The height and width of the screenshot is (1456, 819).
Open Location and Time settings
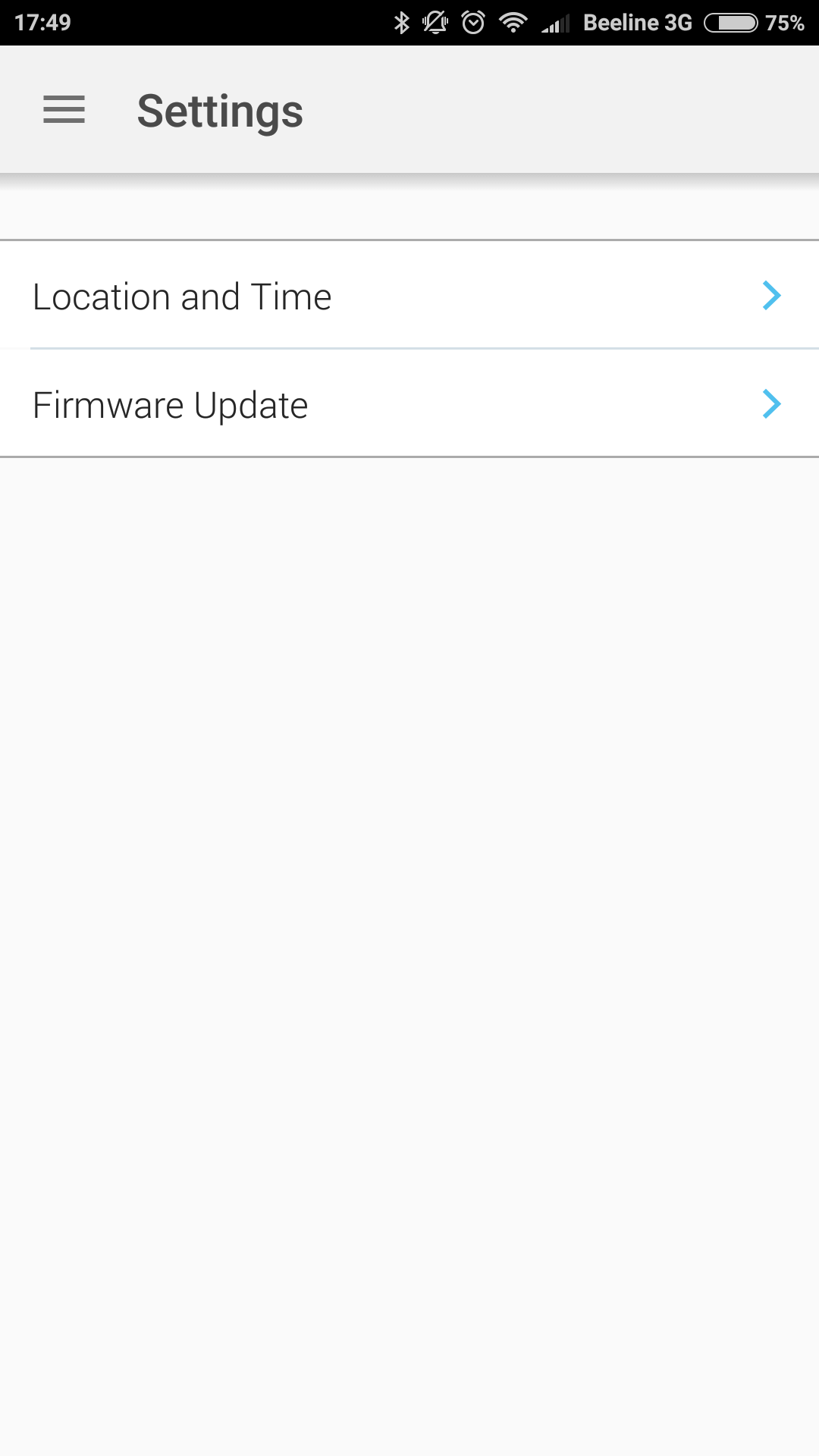tap(409, 295)
